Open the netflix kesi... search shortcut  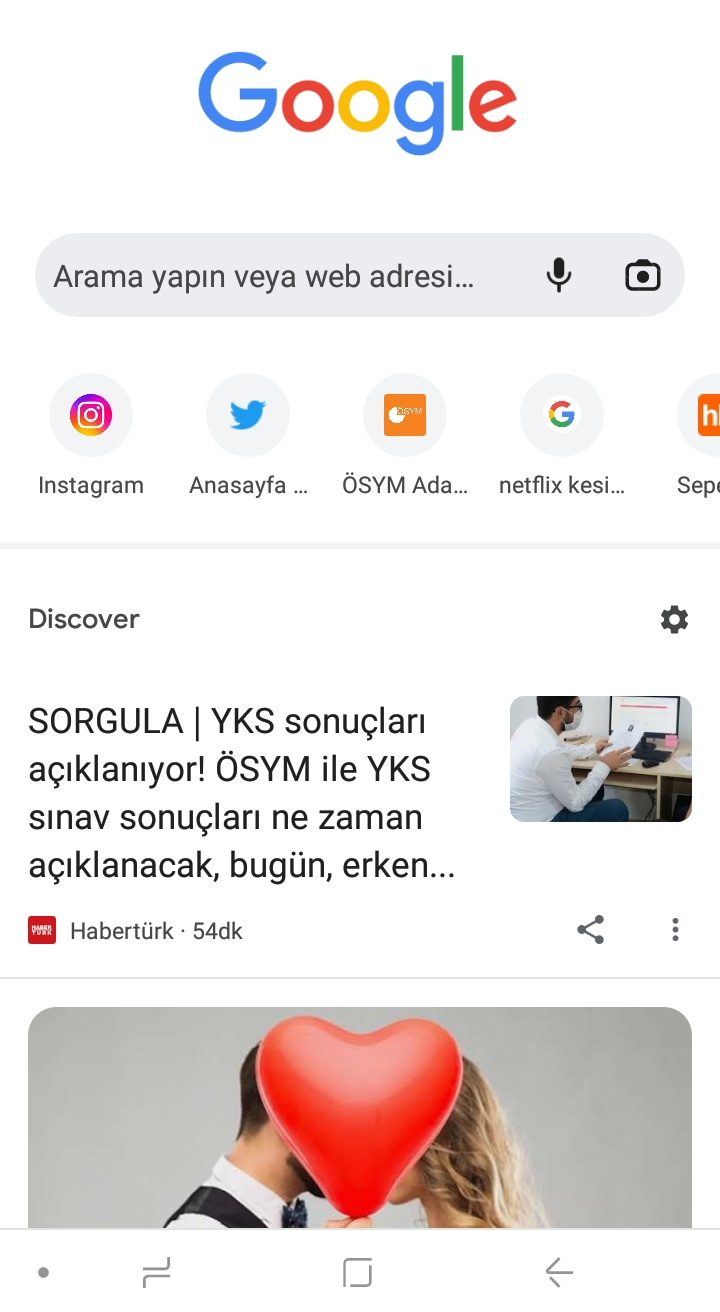click(562, 415)
